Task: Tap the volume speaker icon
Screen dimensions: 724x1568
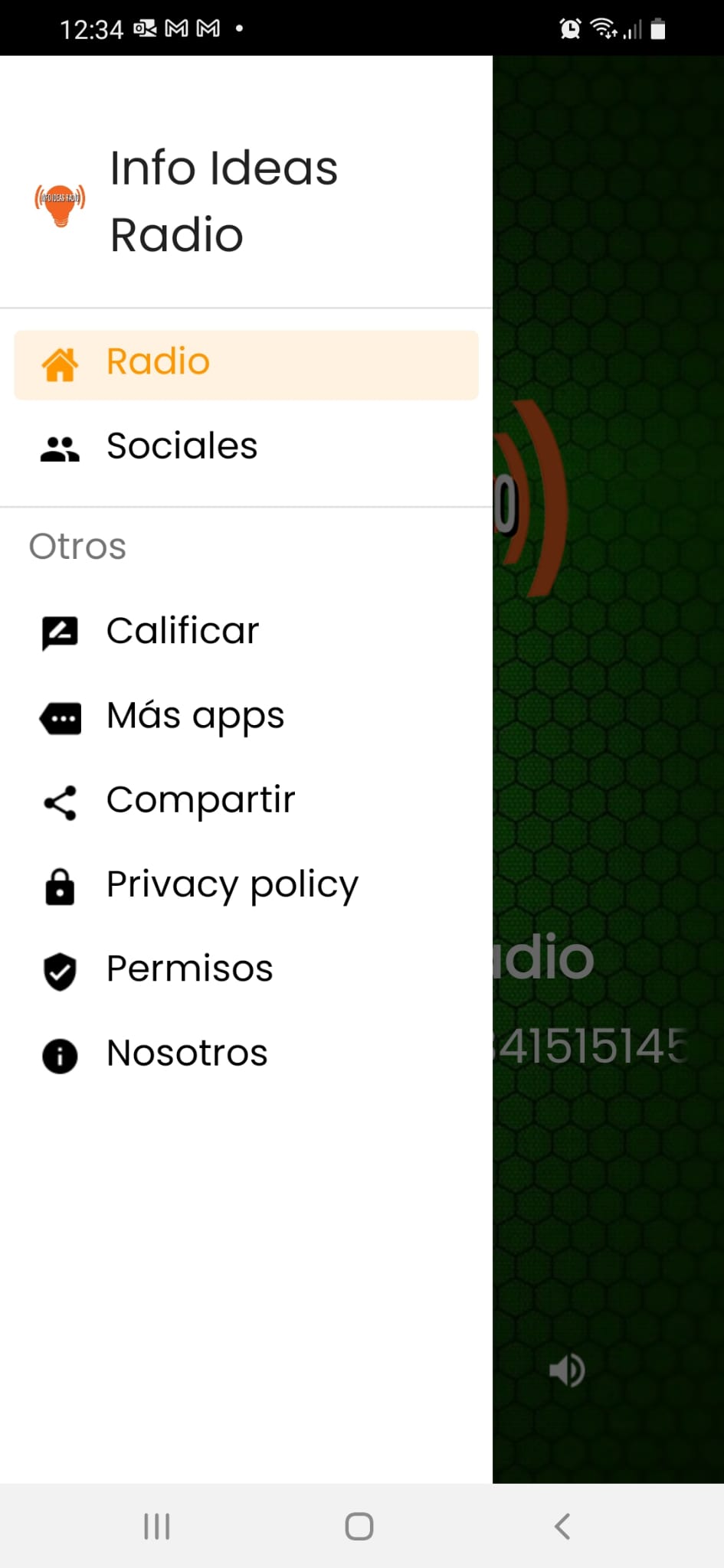Action: (567, 1370)
